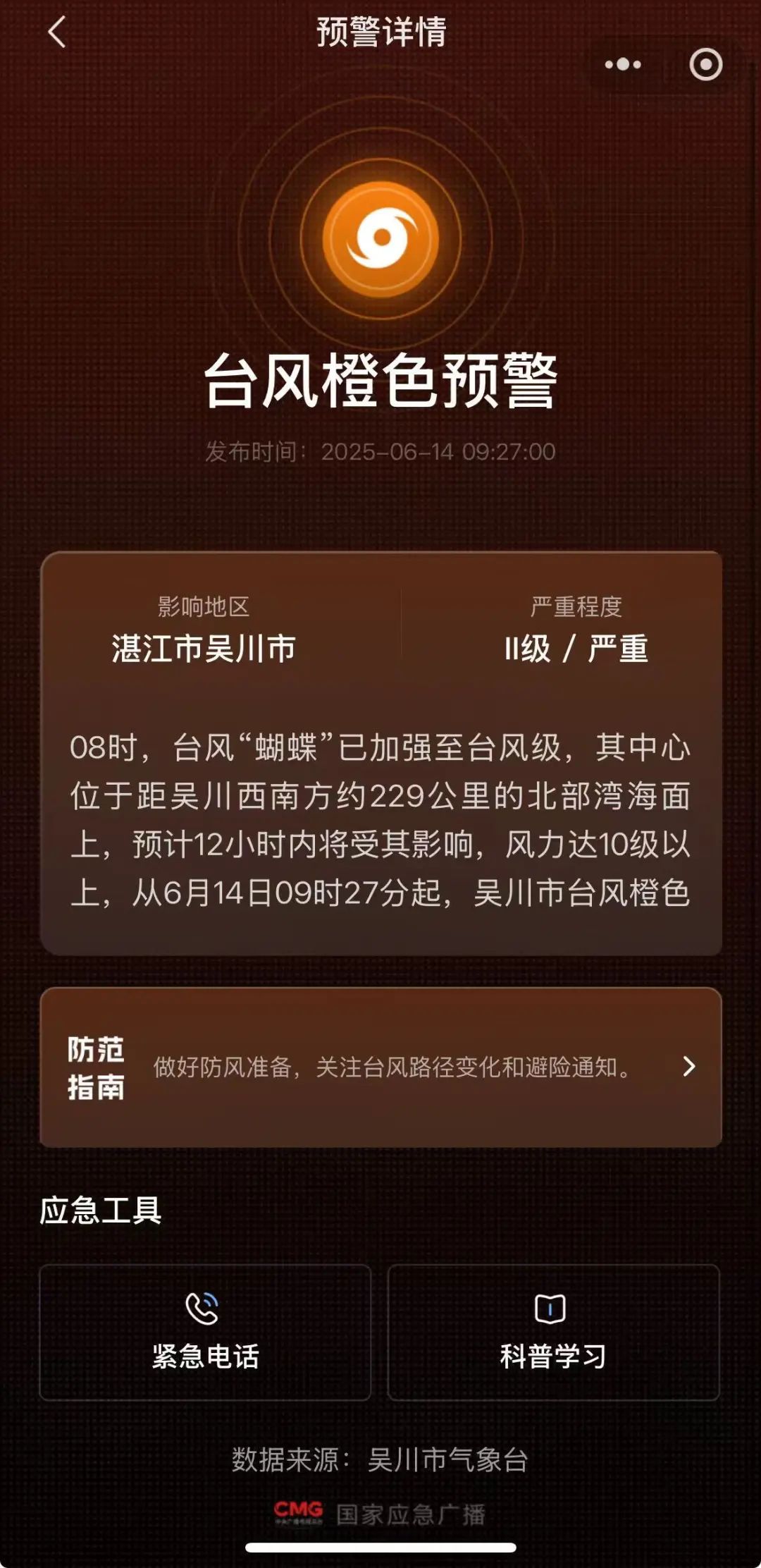Go back from the 预警详情 page
The image size is (761, 1568).
56,32
